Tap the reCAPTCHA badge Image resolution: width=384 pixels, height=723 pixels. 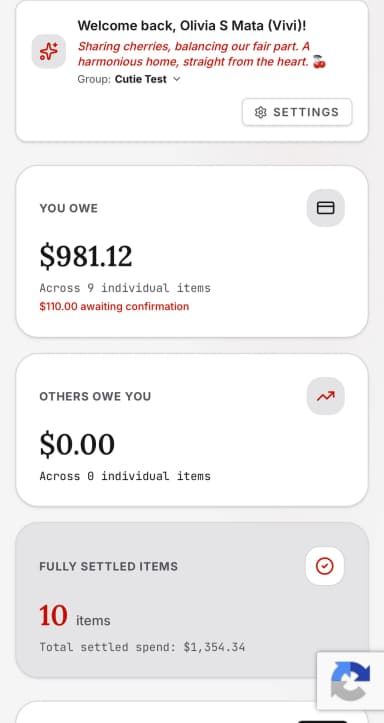(x=350, y=681)
